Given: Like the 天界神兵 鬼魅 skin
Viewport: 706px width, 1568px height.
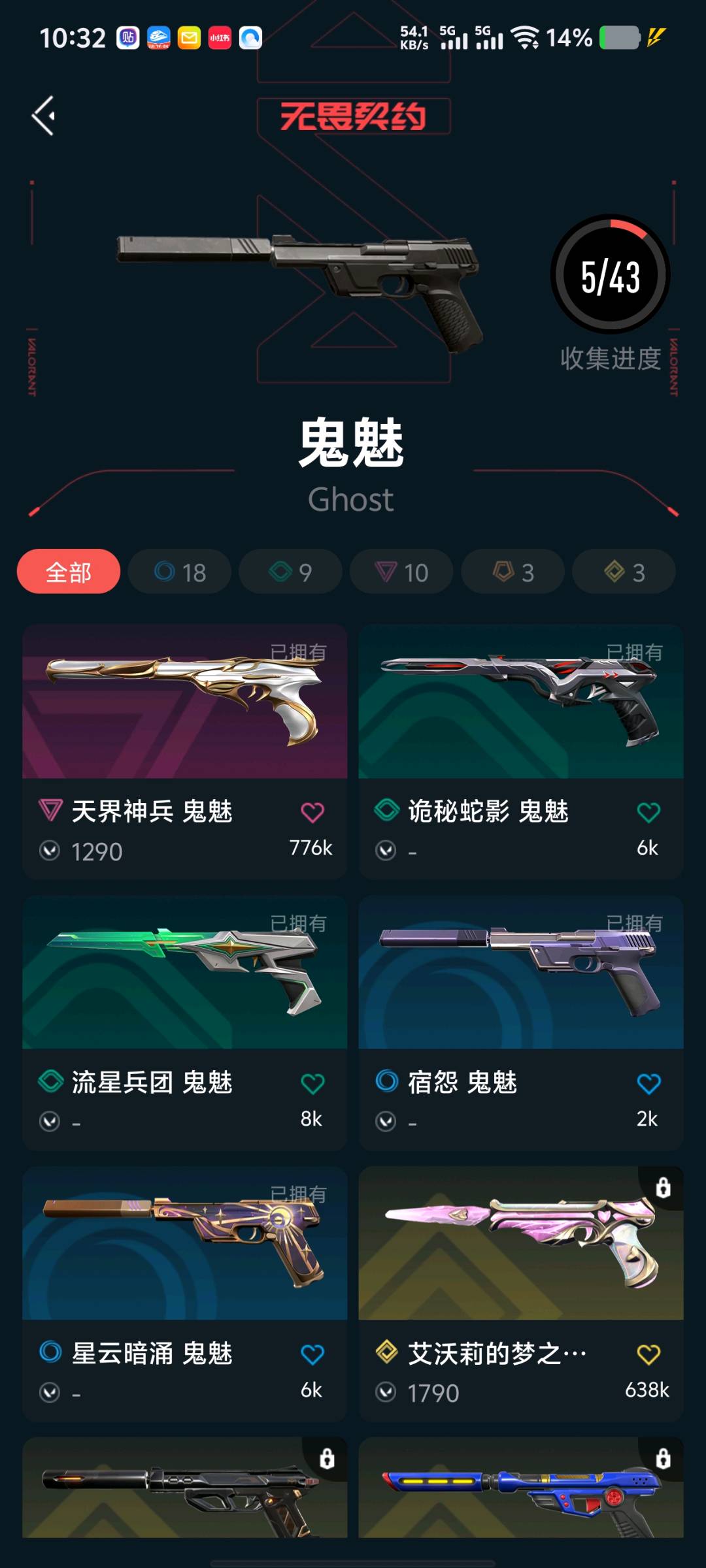Looking at the screenshot, I should pyautogui.click(x=312, y=813).
